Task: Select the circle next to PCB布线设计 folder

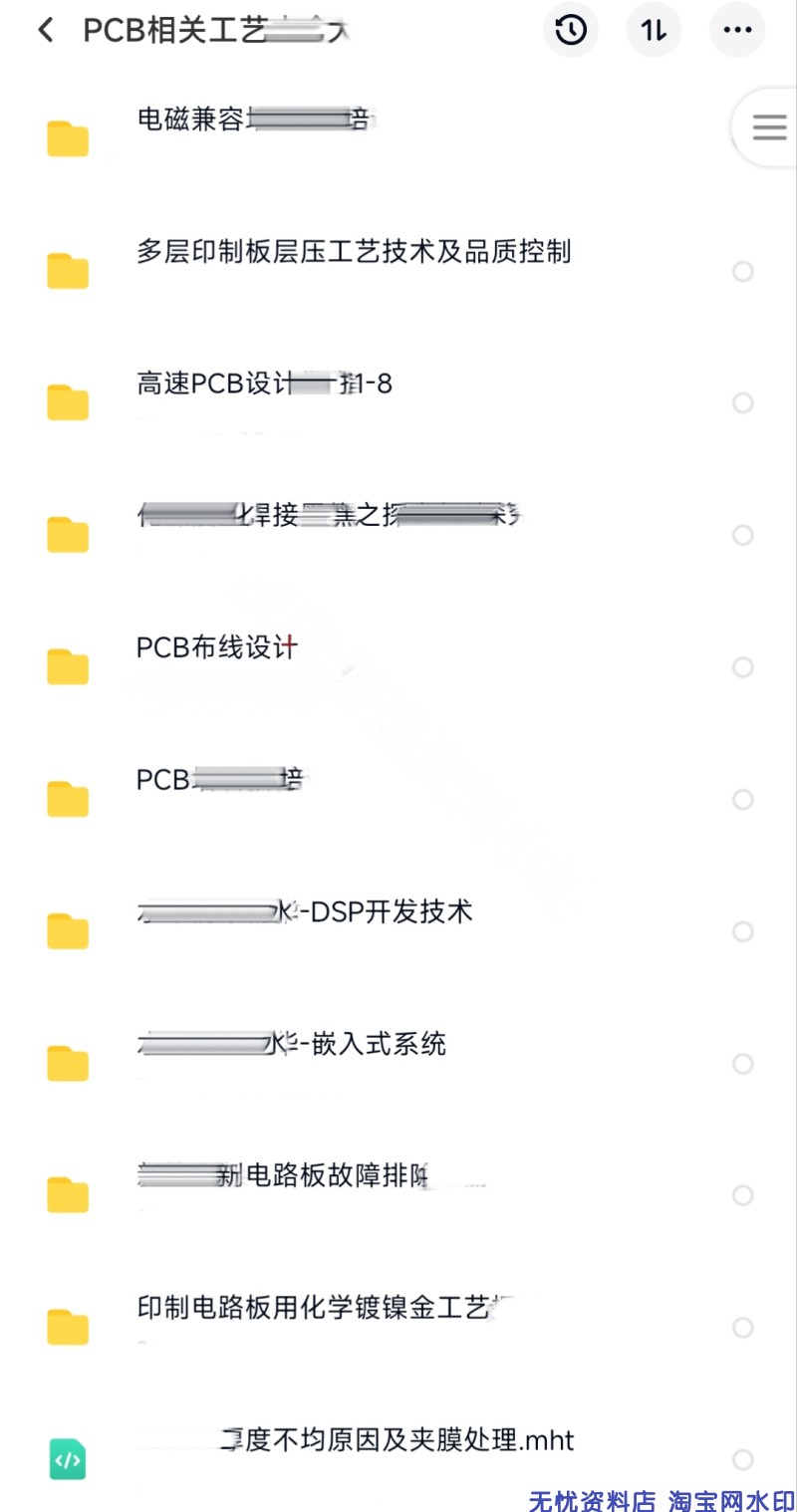Action: (743, 666)
